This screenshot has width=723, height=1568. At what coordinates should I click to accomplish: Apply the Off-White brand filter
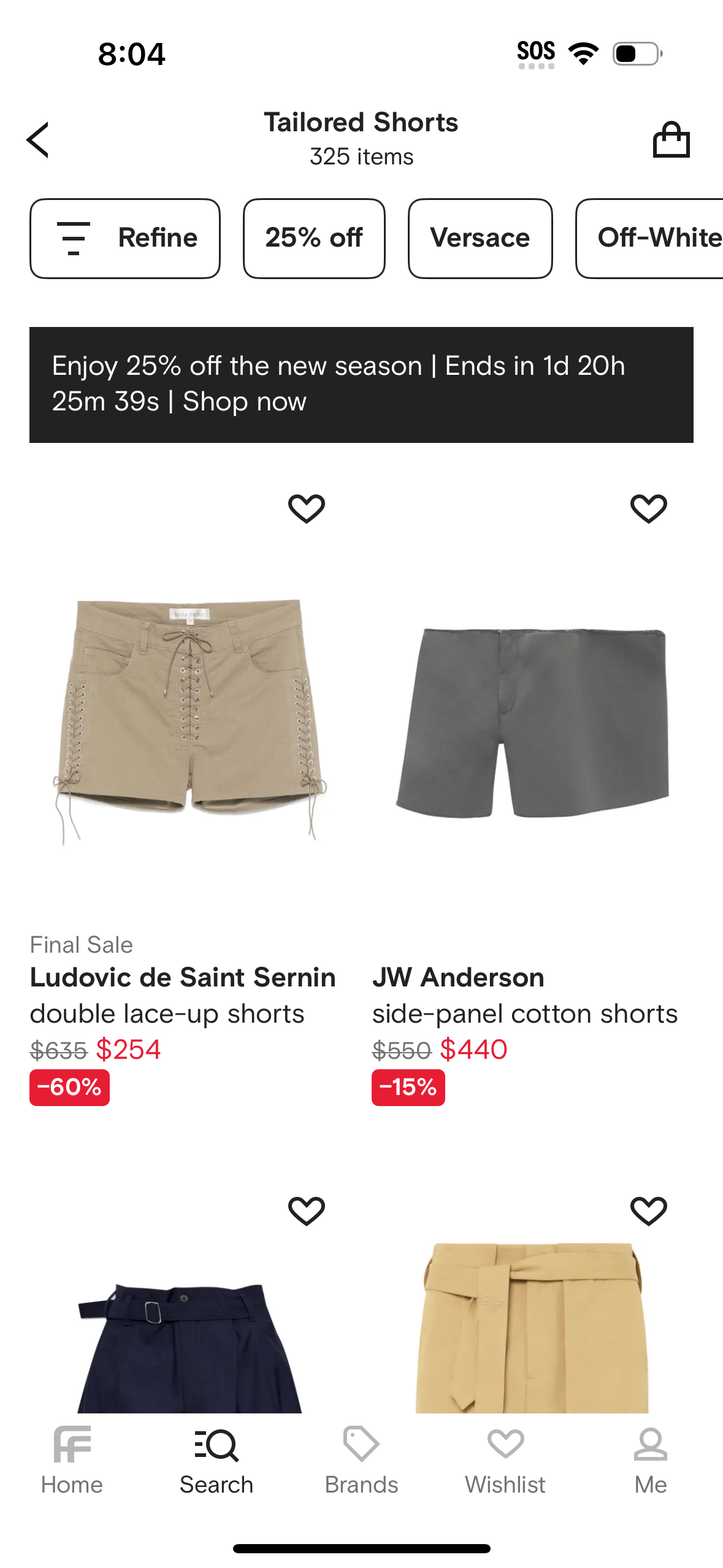(656, 238)
